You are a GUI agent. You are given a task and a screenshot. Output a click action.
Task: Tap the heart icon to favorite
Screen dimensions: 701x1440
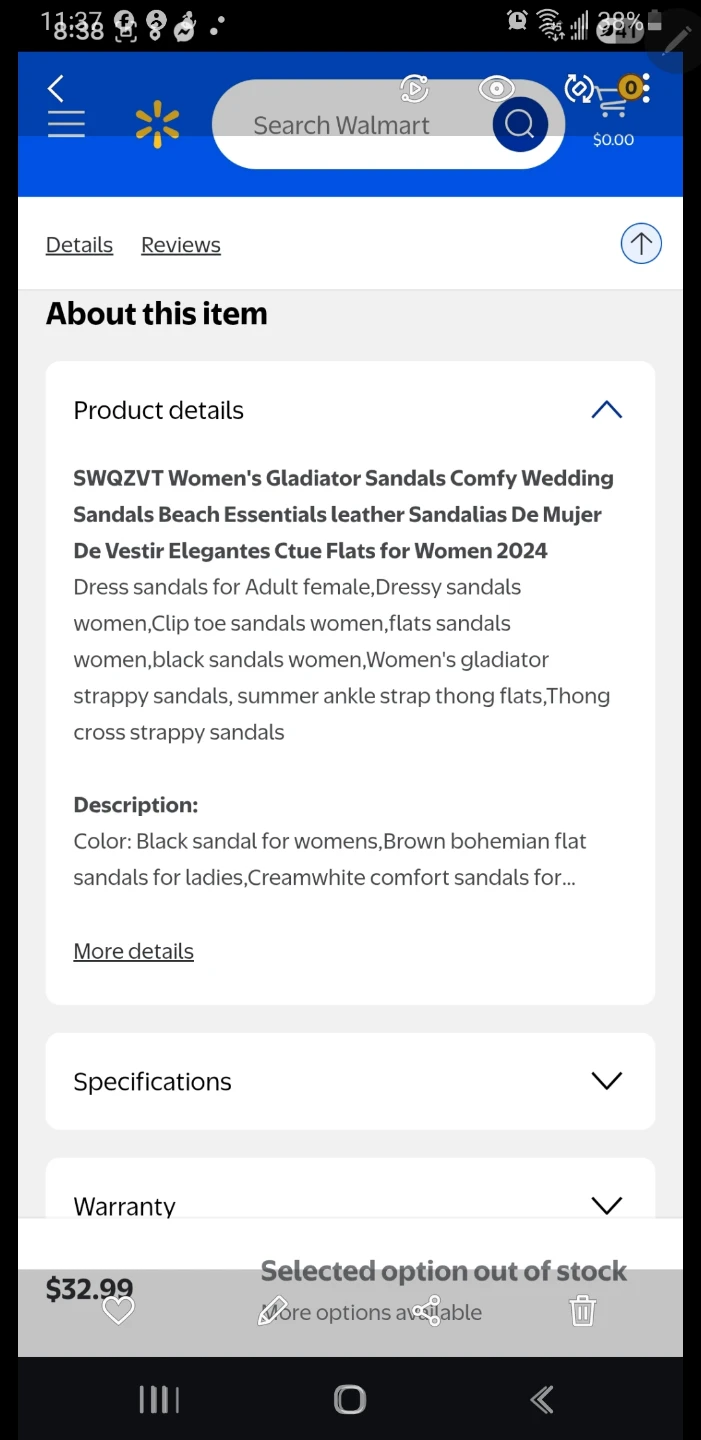(x=118, y=1310)
